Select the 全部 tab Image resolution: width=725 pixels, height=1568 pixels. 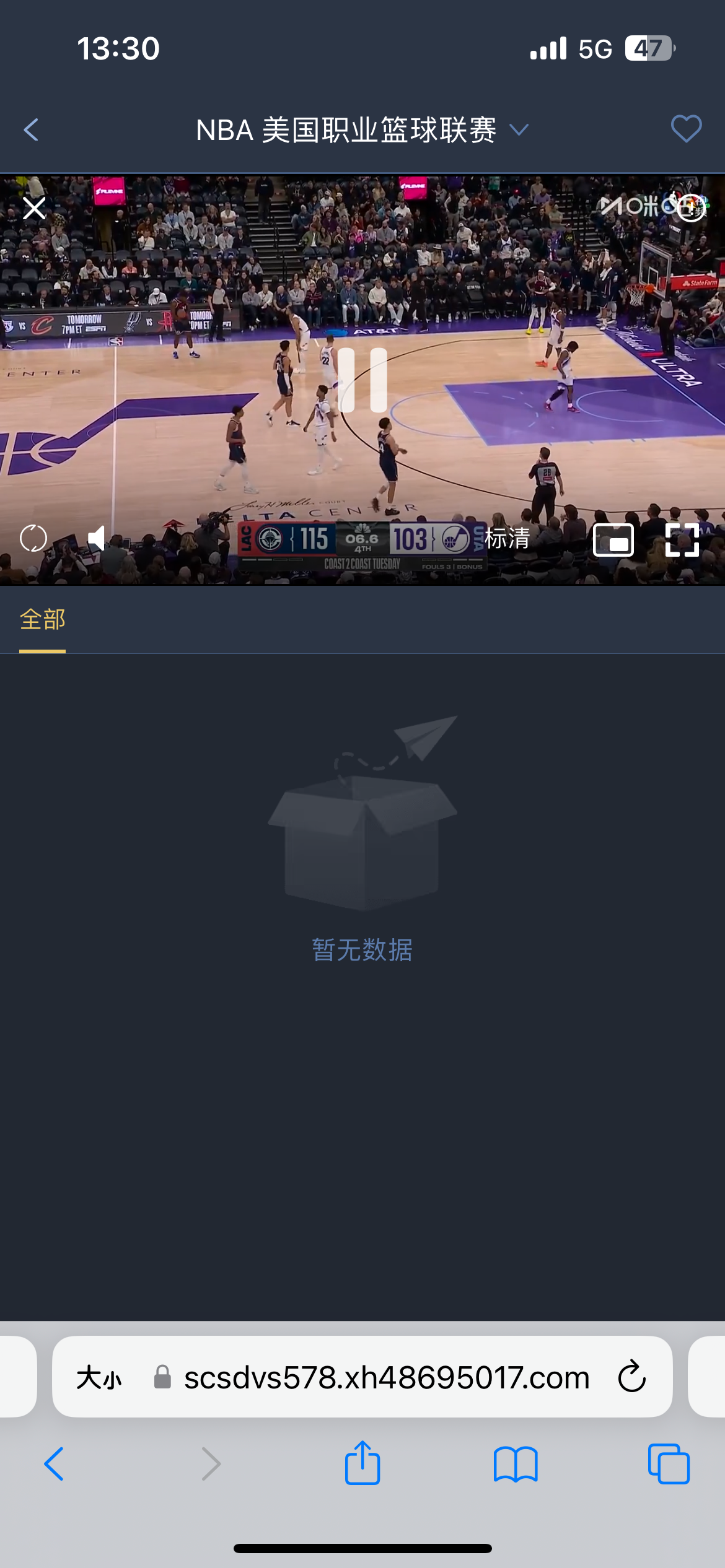42,619
